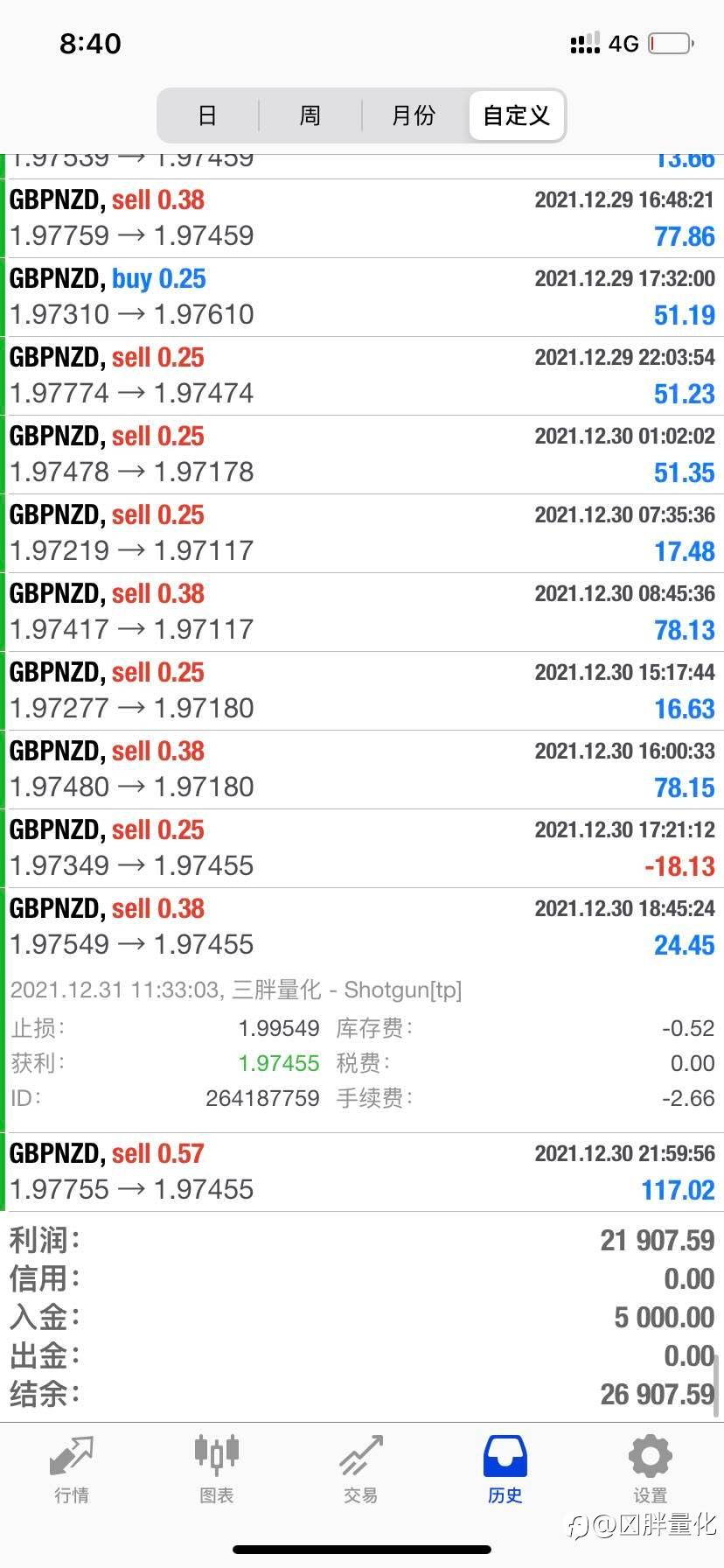Open the 历史 history tab
This screenshot has height=1568, width=724.
tap(505, 1470)
